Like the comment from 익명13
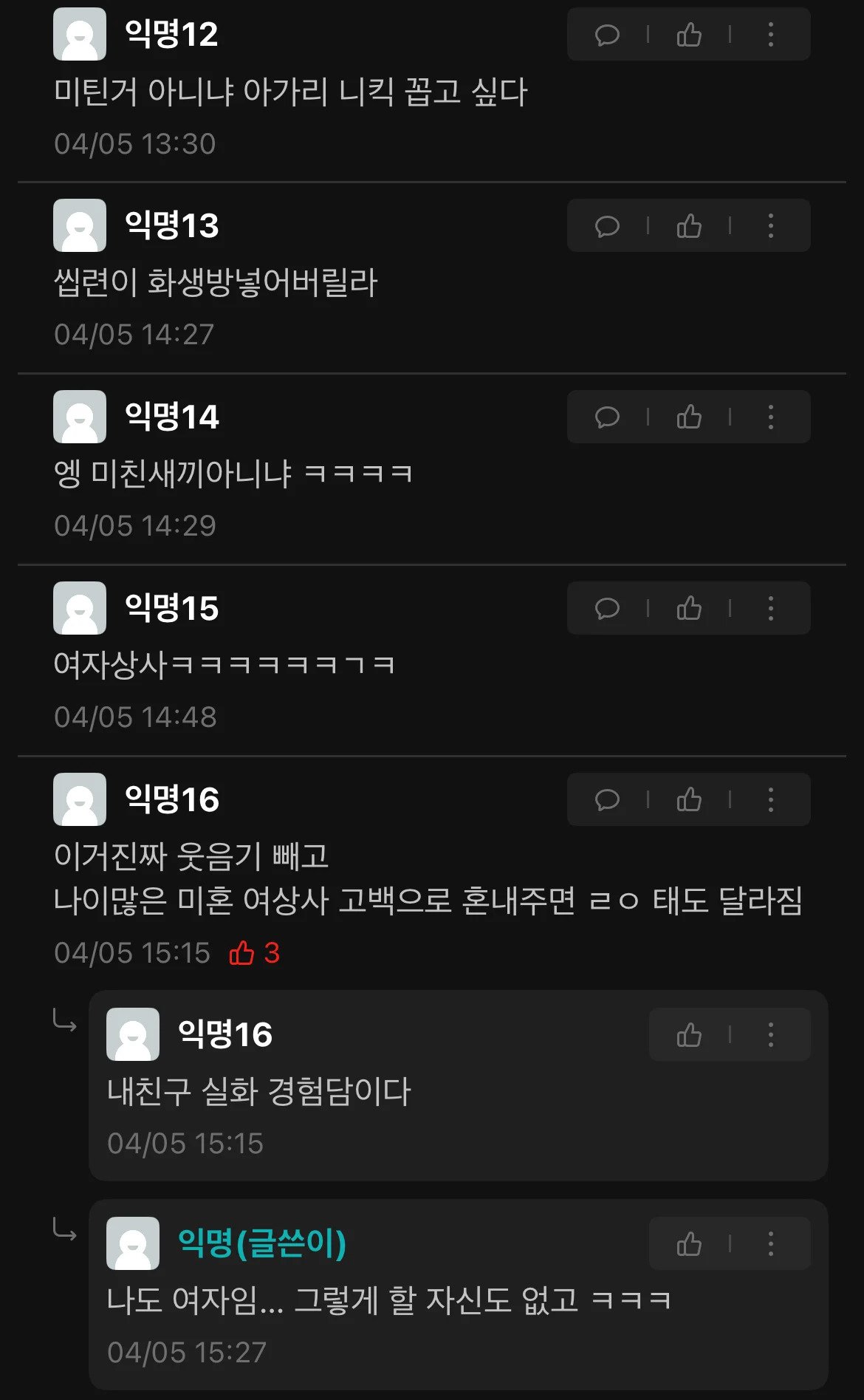The width and height of the screenshot is (864, 1400). coord(689,226)
